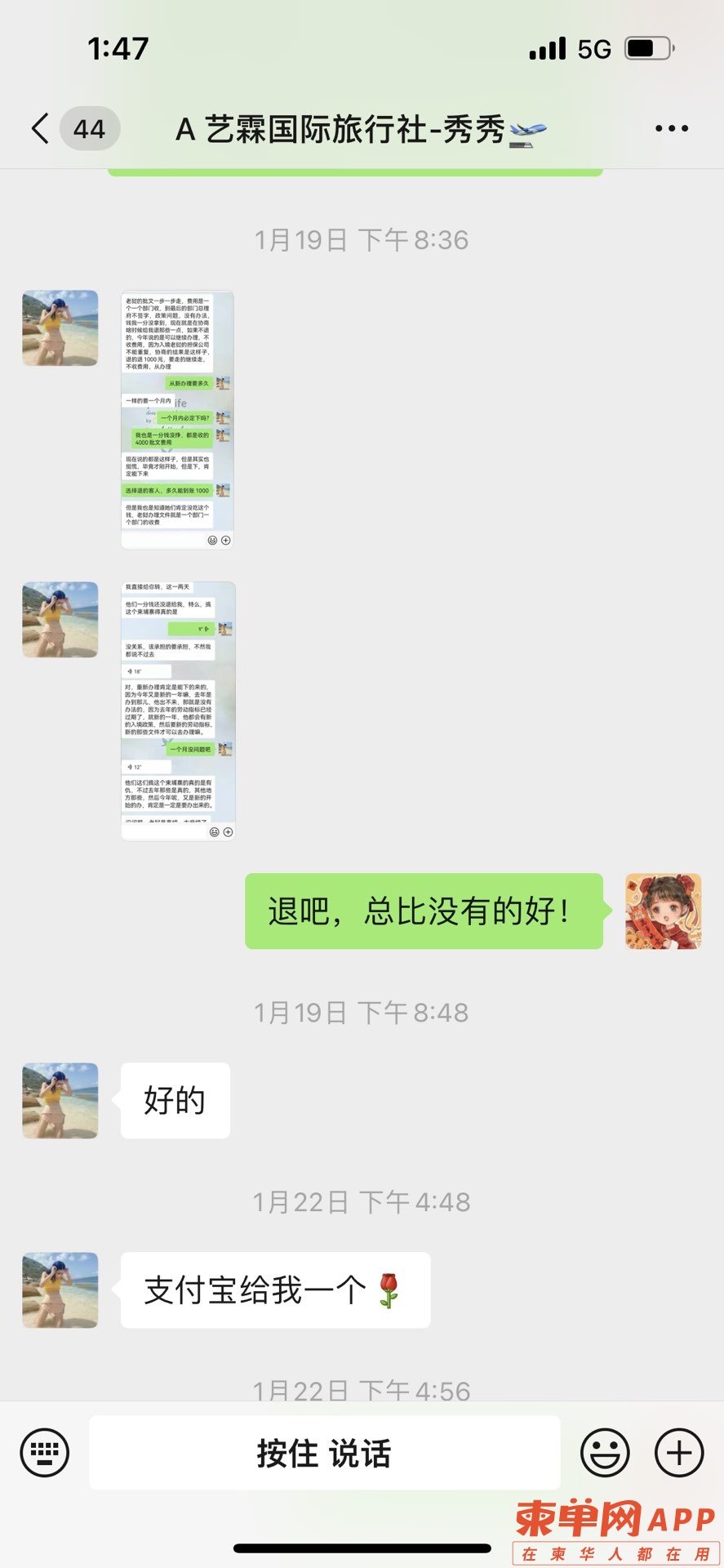Go back to the chat list

click(x=41, y=129)
